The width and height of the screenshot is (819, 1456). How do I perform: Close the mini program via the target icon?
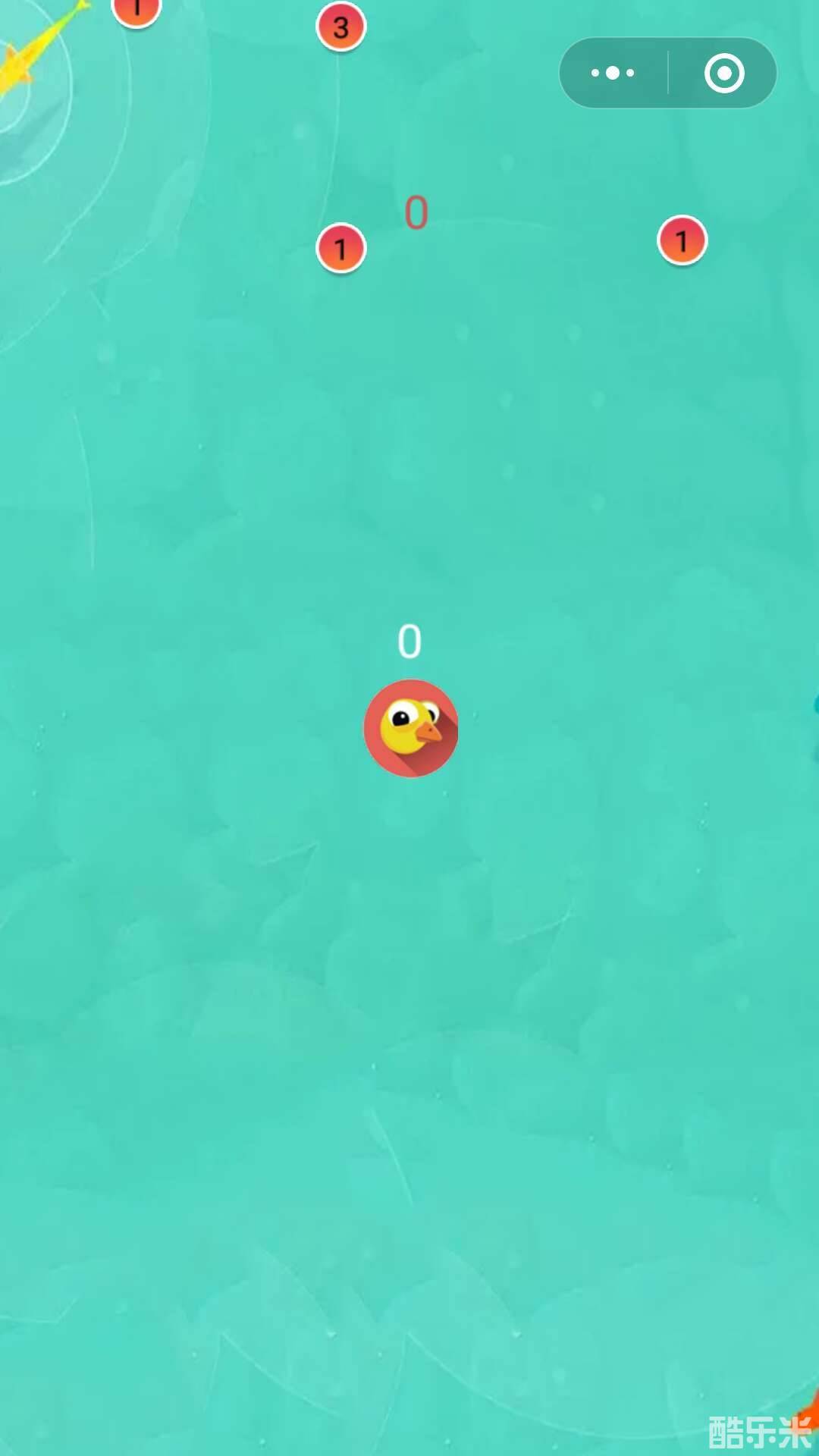(x=723, y=73)
